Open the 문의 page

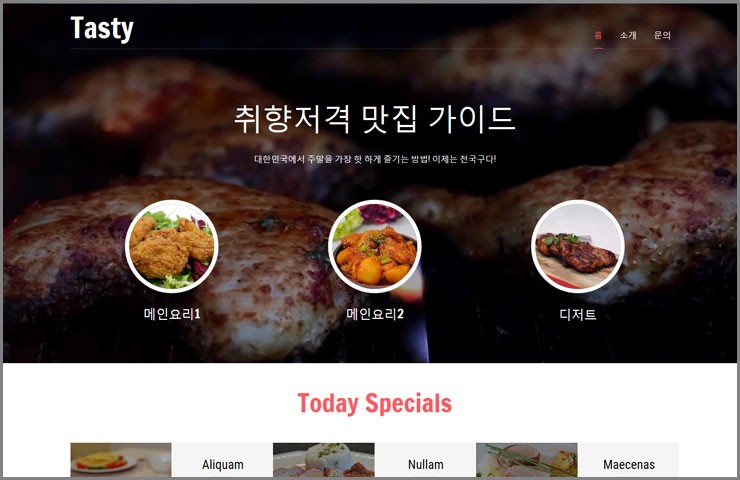coord(662,35)
